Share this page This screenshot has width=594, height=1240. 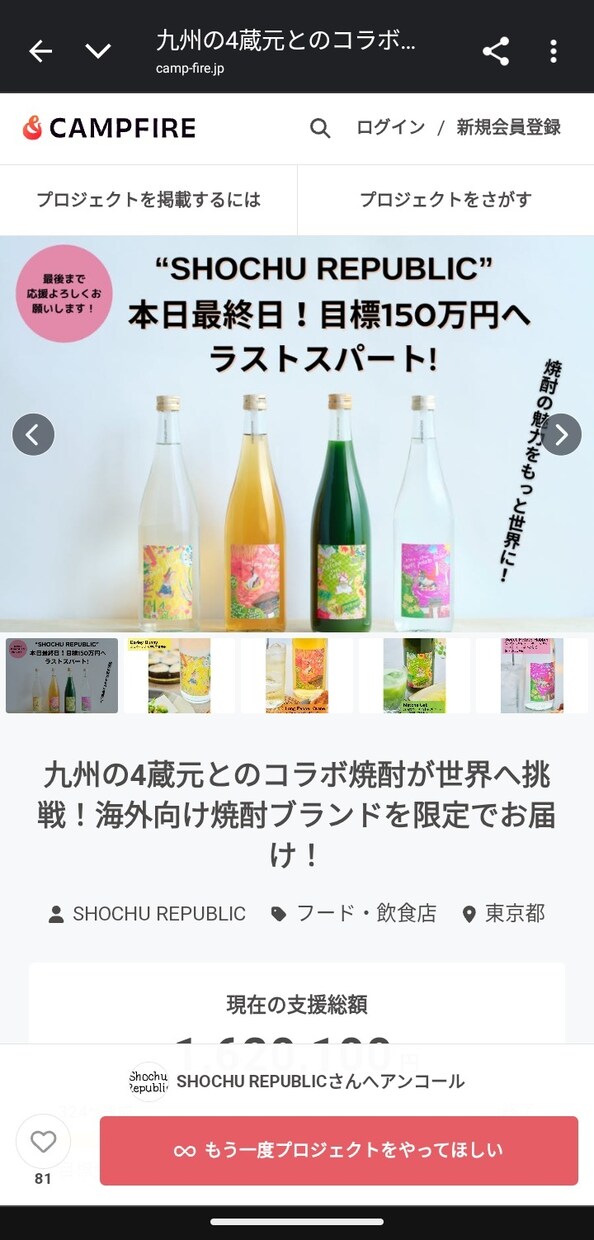click(x=496, y=51)
